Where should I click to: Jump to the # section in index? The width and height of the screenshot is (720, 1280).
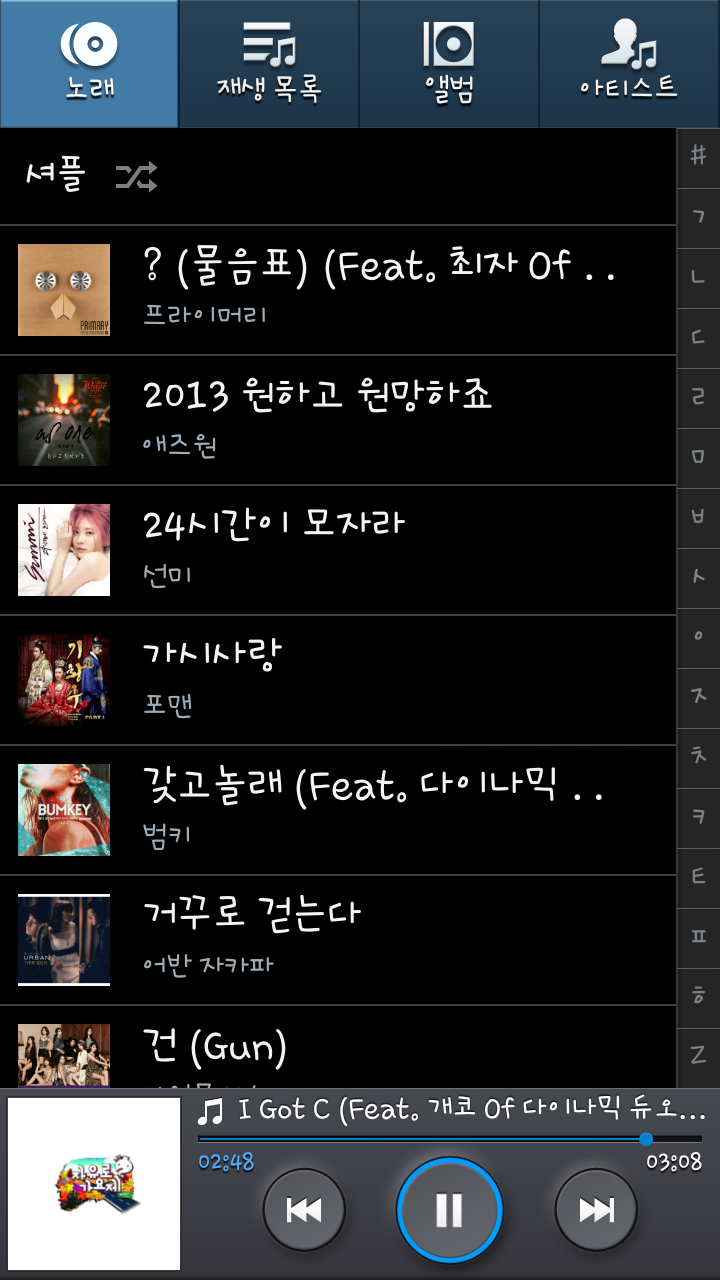pyautogui.click(x=698, y=156)
